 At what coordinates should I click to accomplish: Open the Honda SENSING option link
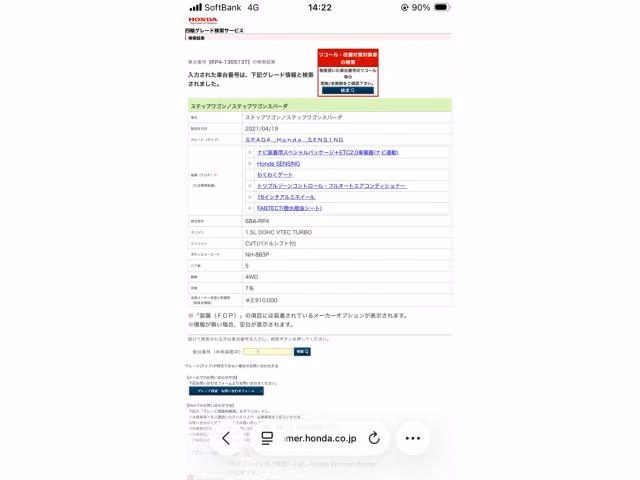(x=278, y=164)
